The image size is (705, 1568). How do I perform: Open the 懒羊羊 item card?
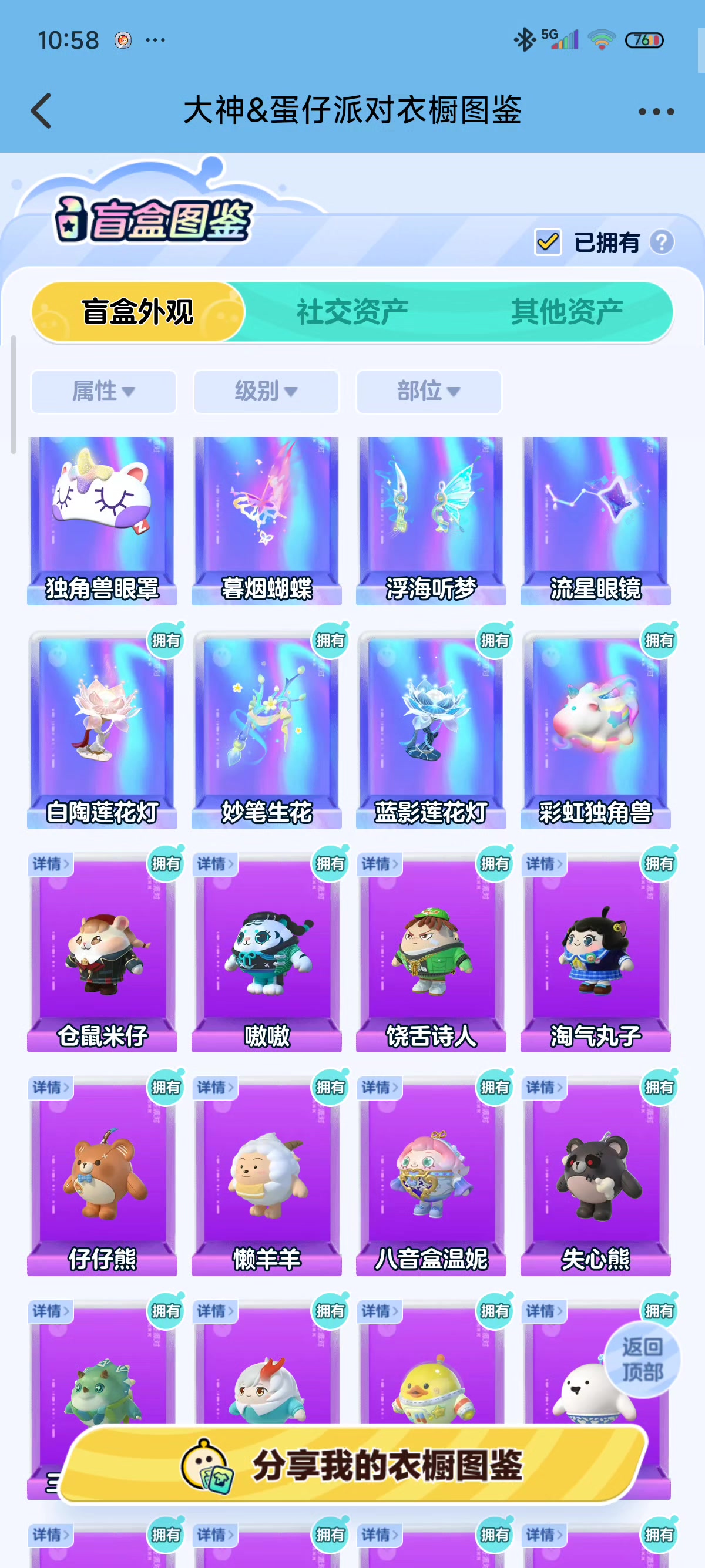267,1176
